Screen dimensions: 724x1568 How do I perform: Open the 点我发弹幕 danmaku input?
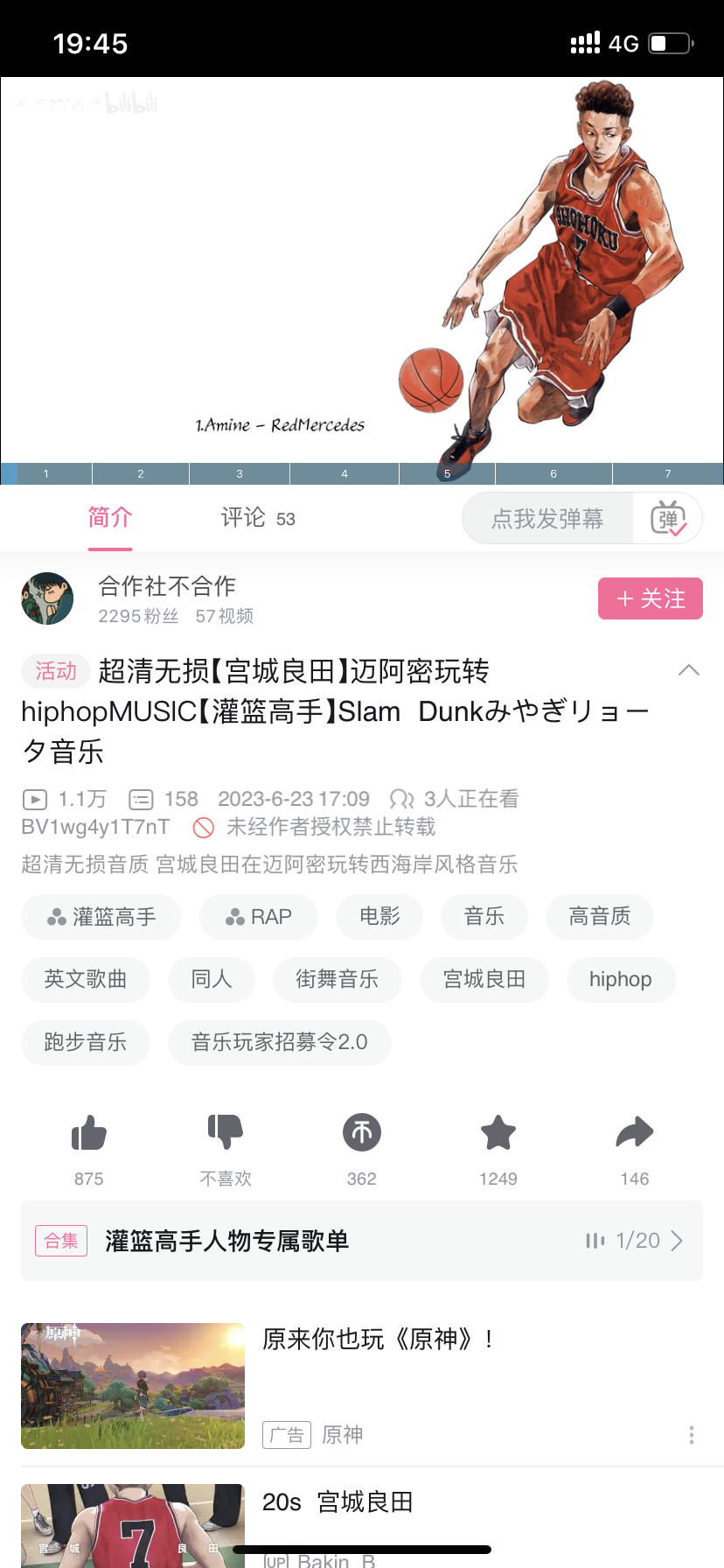[x=547, y=519]
